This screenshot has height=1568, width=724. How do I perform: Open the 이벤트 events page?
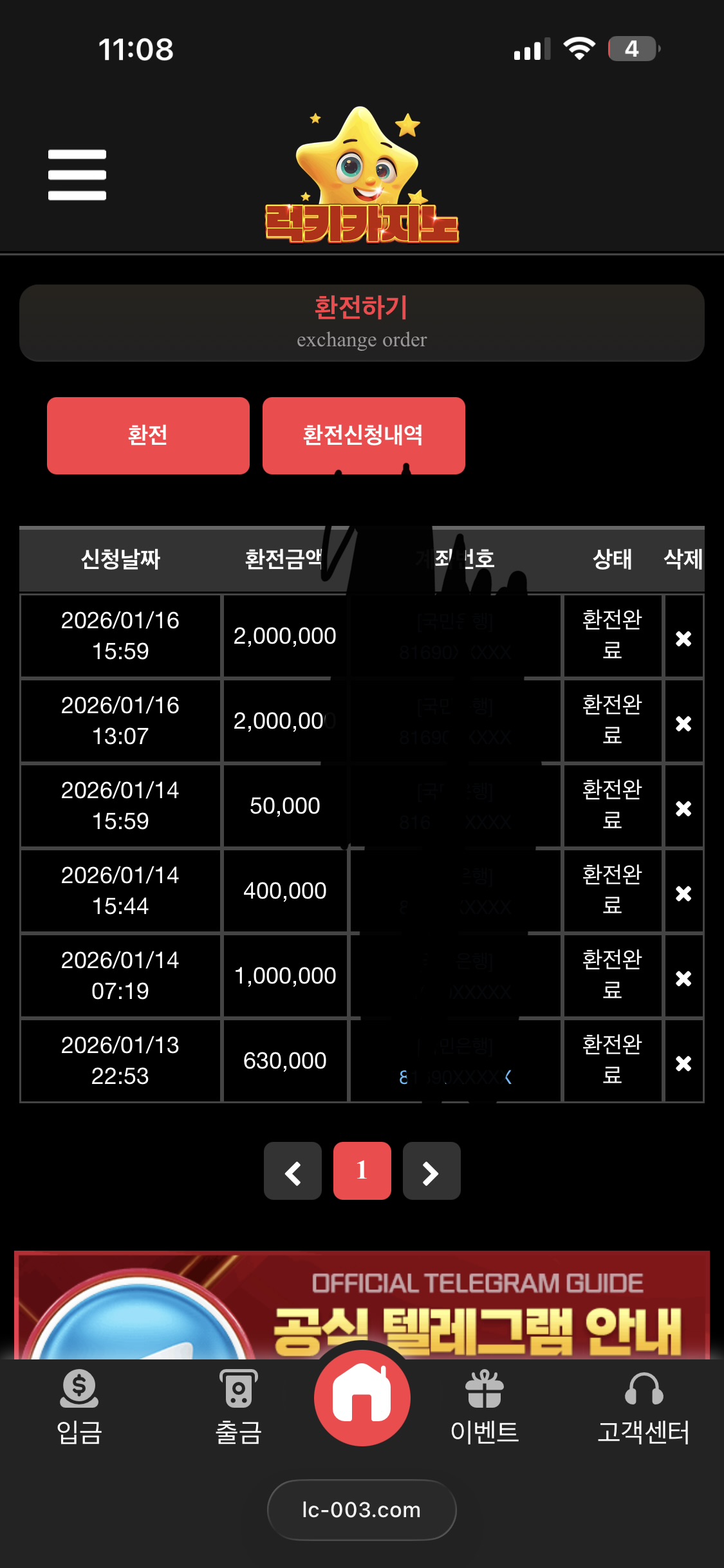coord(484,1408)
